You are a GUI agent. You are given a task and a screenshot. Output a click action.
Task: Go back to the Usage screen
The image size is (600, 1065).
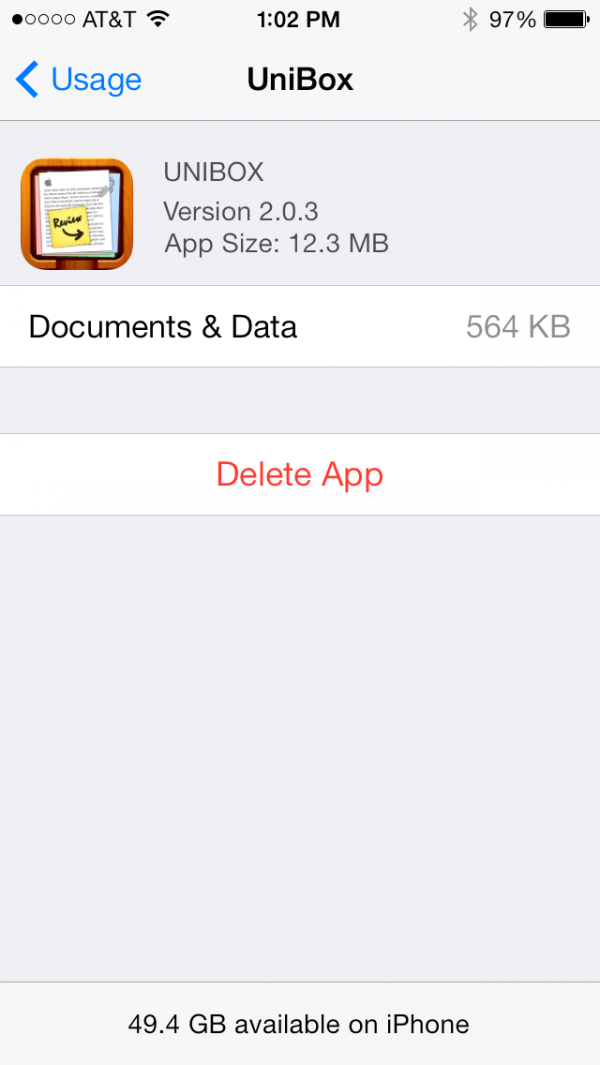[x=78, y=80]
